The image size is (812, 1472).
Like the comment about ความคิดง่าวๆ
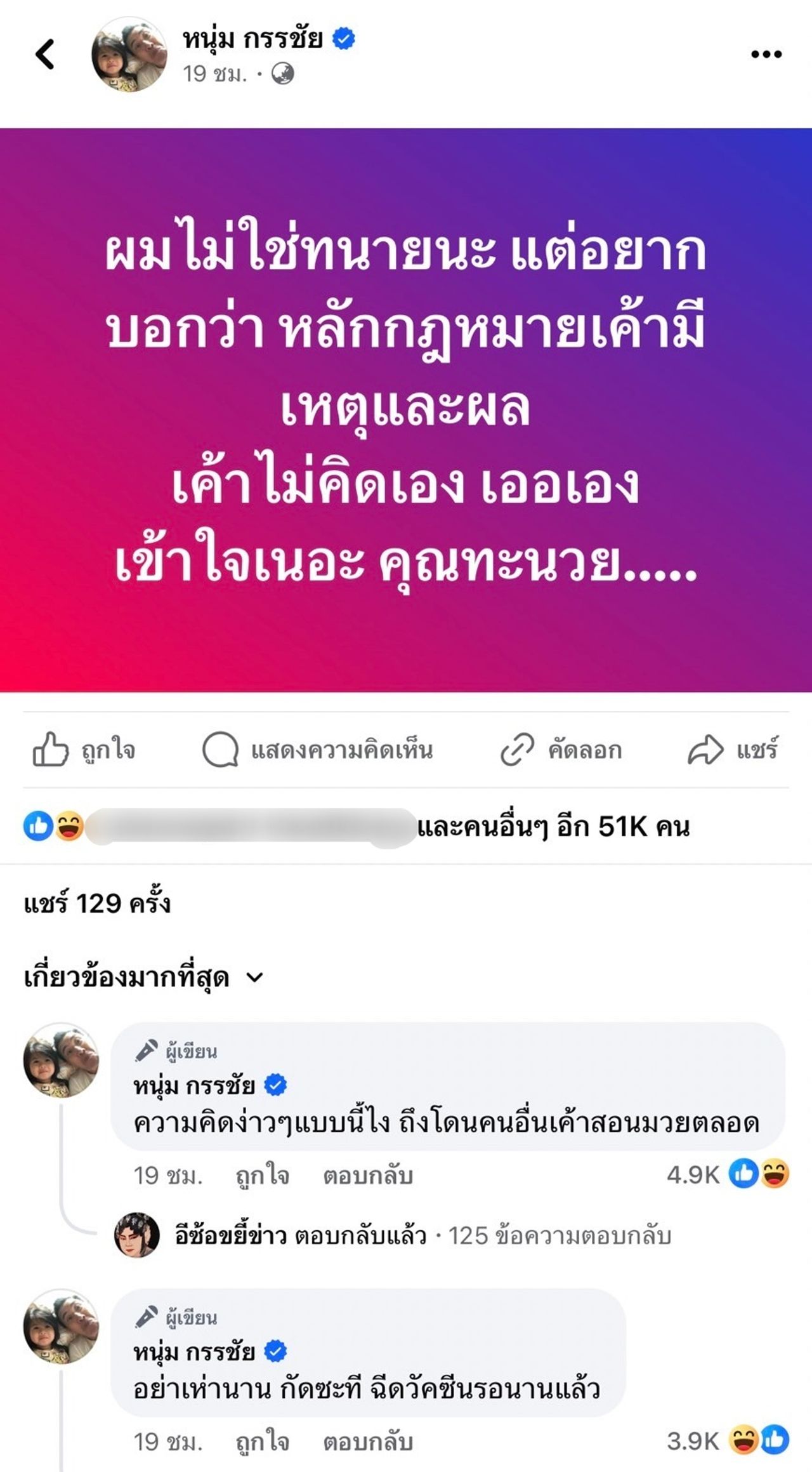tap(262, 1176)
